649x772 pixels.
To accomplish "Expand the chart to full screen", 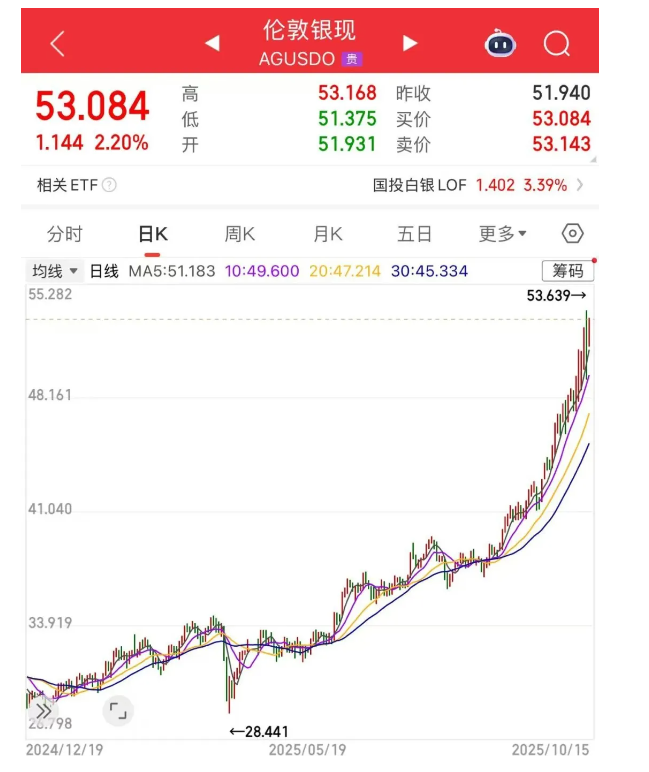I will coord(118,711).
